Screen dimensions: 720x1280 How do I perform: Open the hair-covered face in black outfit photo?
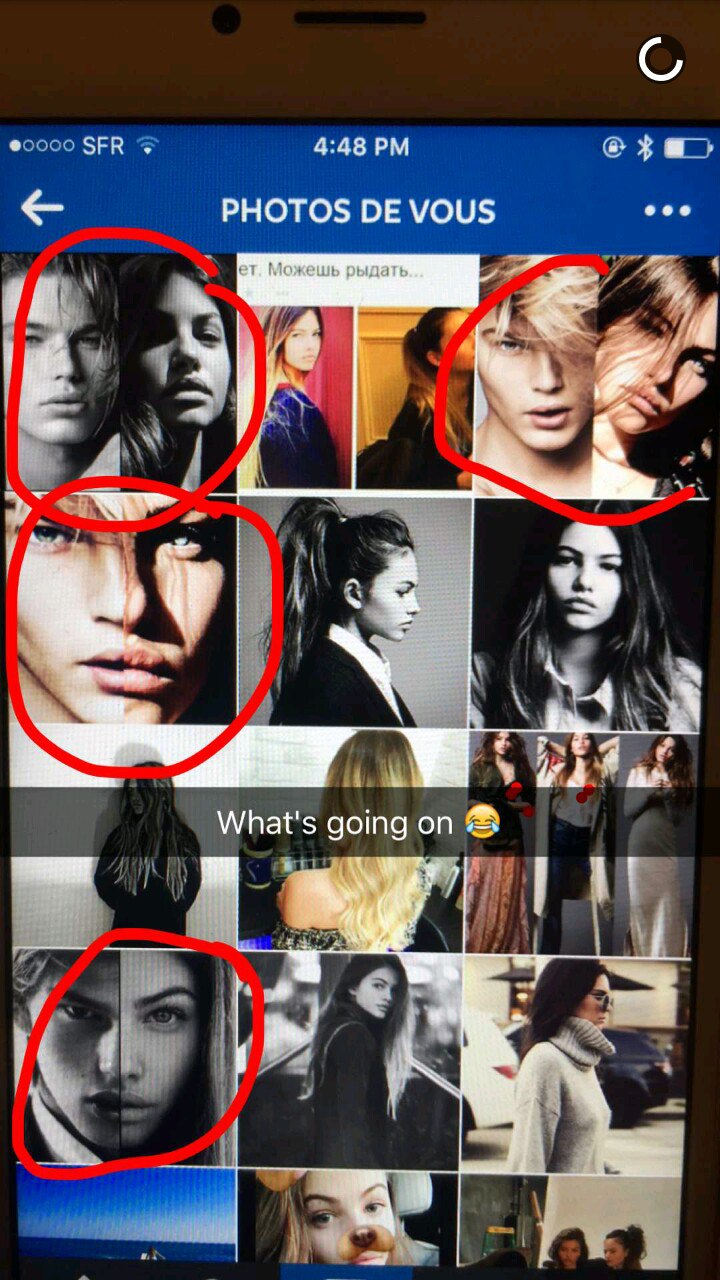[x=125, y=838]
